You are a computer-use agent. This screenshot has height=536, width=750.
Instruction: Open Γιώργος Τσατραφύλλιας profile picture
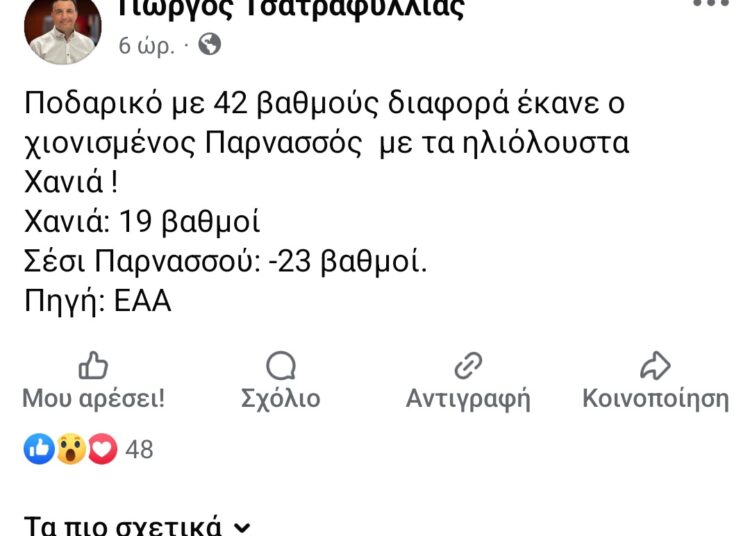coord(62,27)
